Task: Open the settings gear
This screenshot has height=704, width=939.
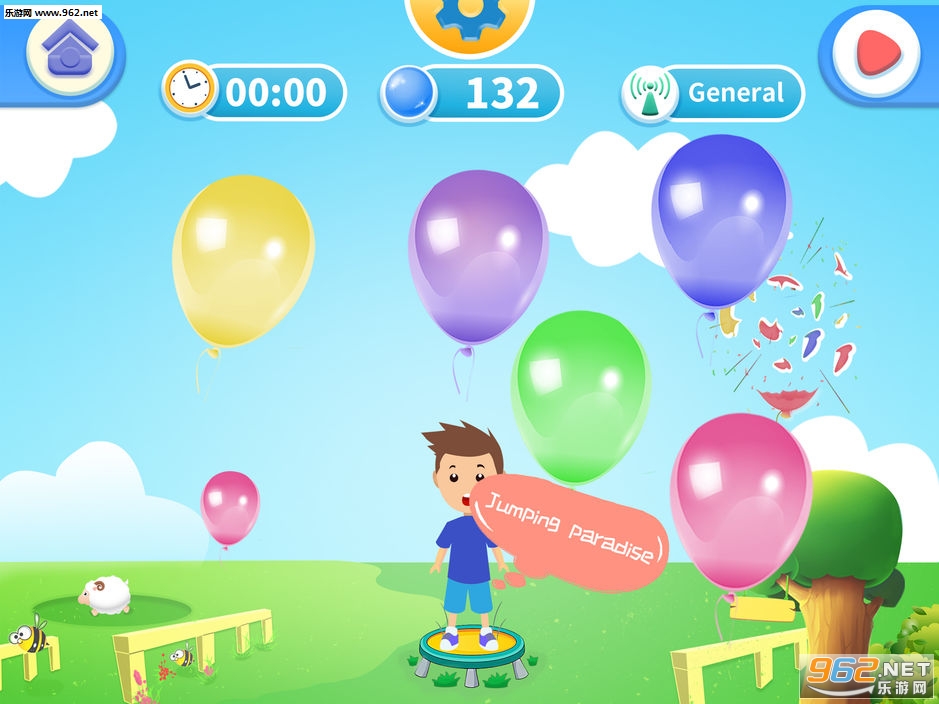Action: click(x=468, y=20)
